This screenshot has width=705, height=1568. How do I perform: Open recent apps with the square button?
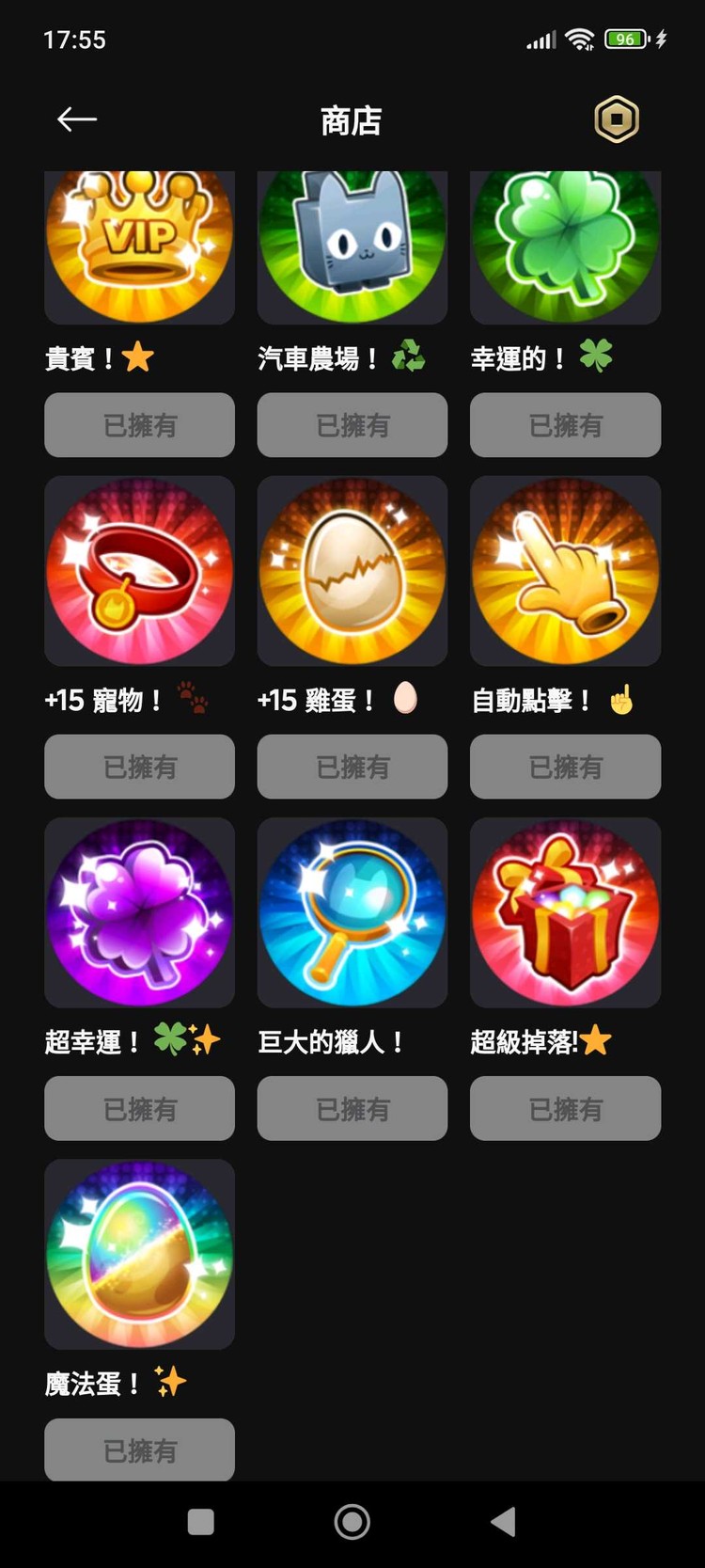(x=201, y=1522)
